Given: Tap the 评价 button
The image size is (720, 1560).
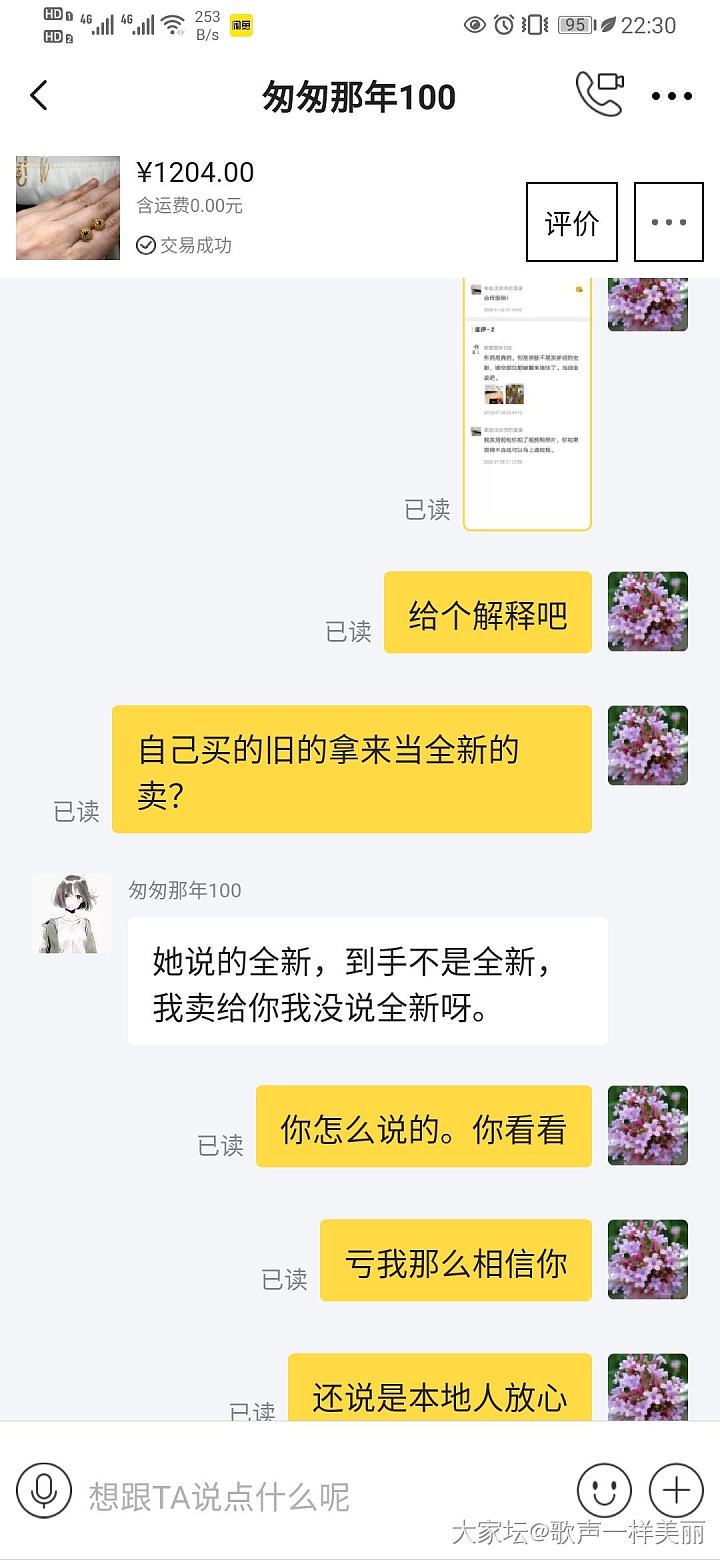Looking at the screenshot, I should (571, 222).
